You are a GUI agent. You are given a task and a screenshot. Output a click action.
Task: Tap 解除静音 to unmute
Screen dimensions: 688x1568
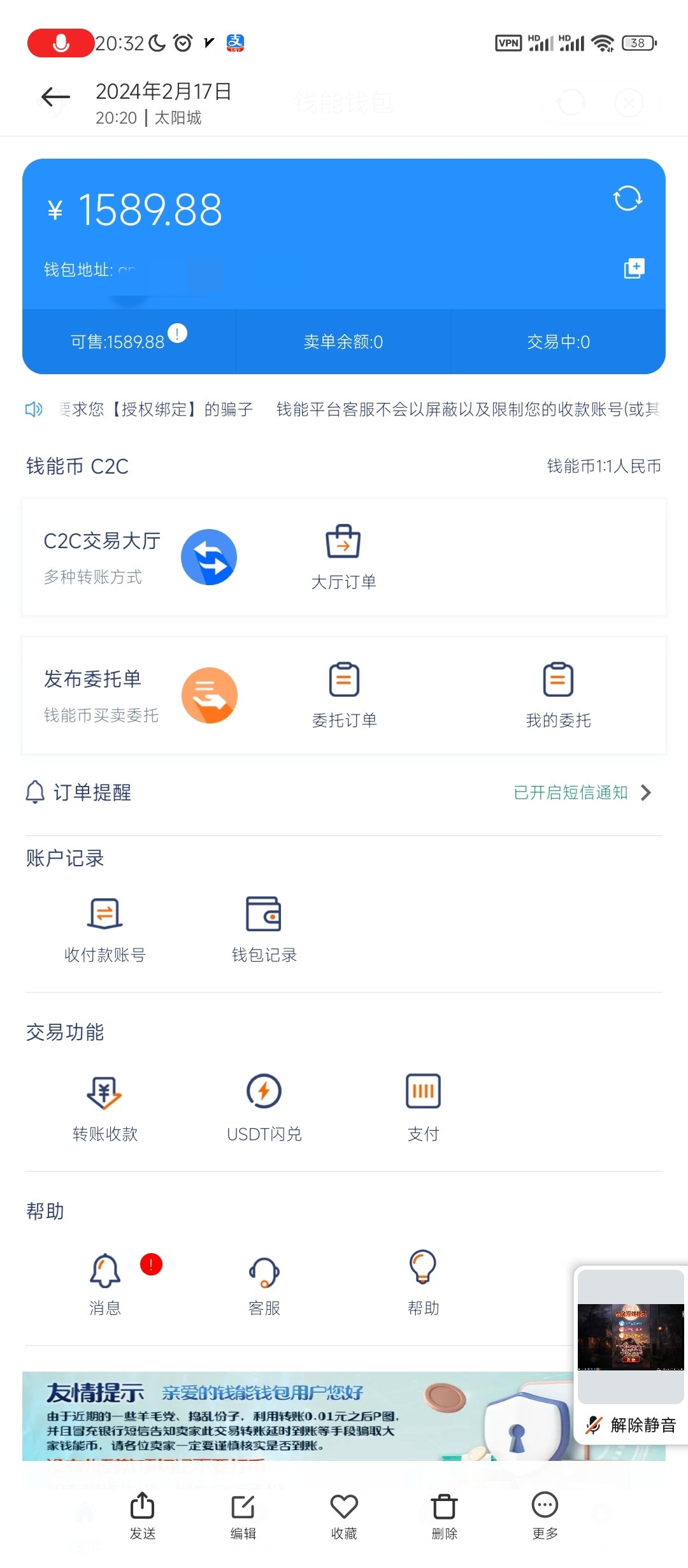coord(631,1425)
